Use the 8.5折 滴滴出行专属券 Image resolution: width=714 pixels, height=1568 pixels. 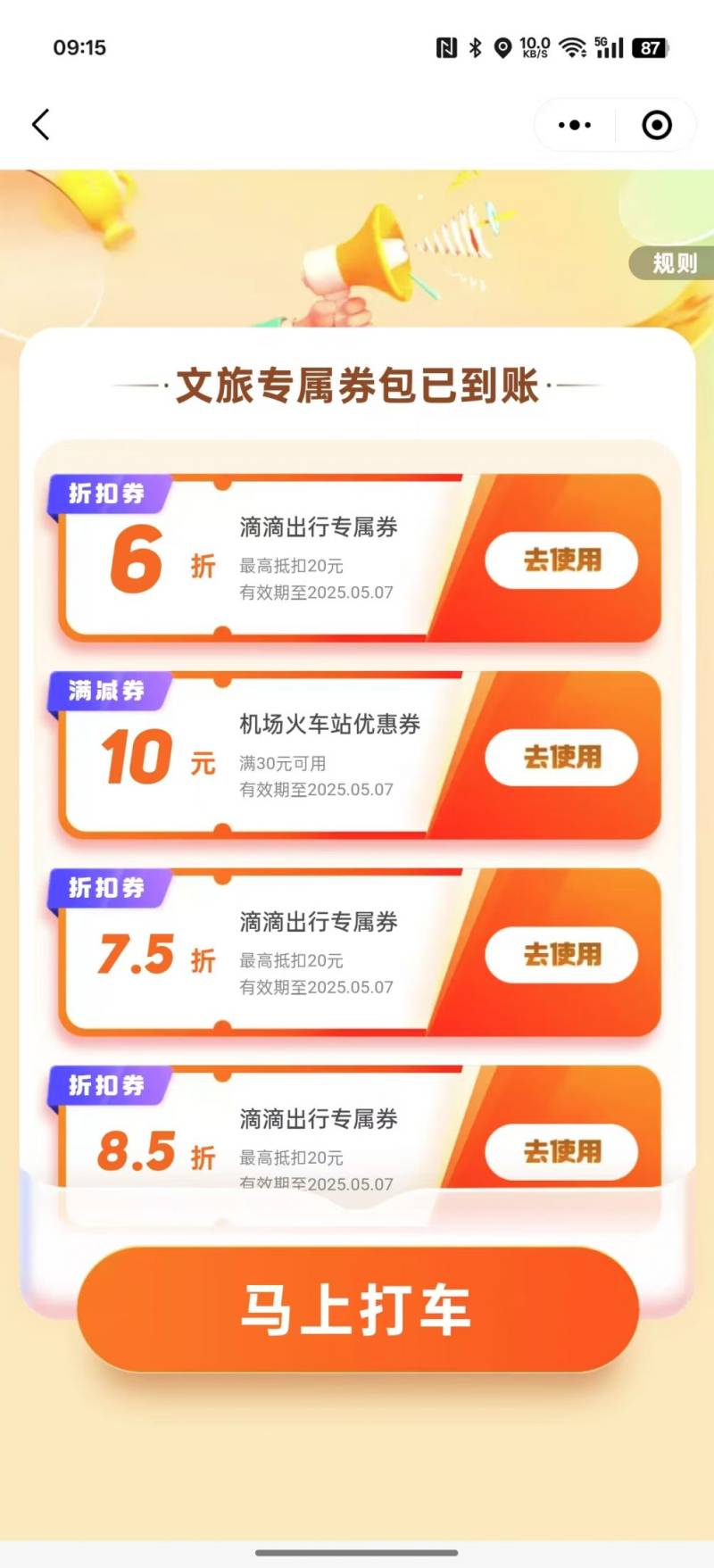[x=561, y=1151]
